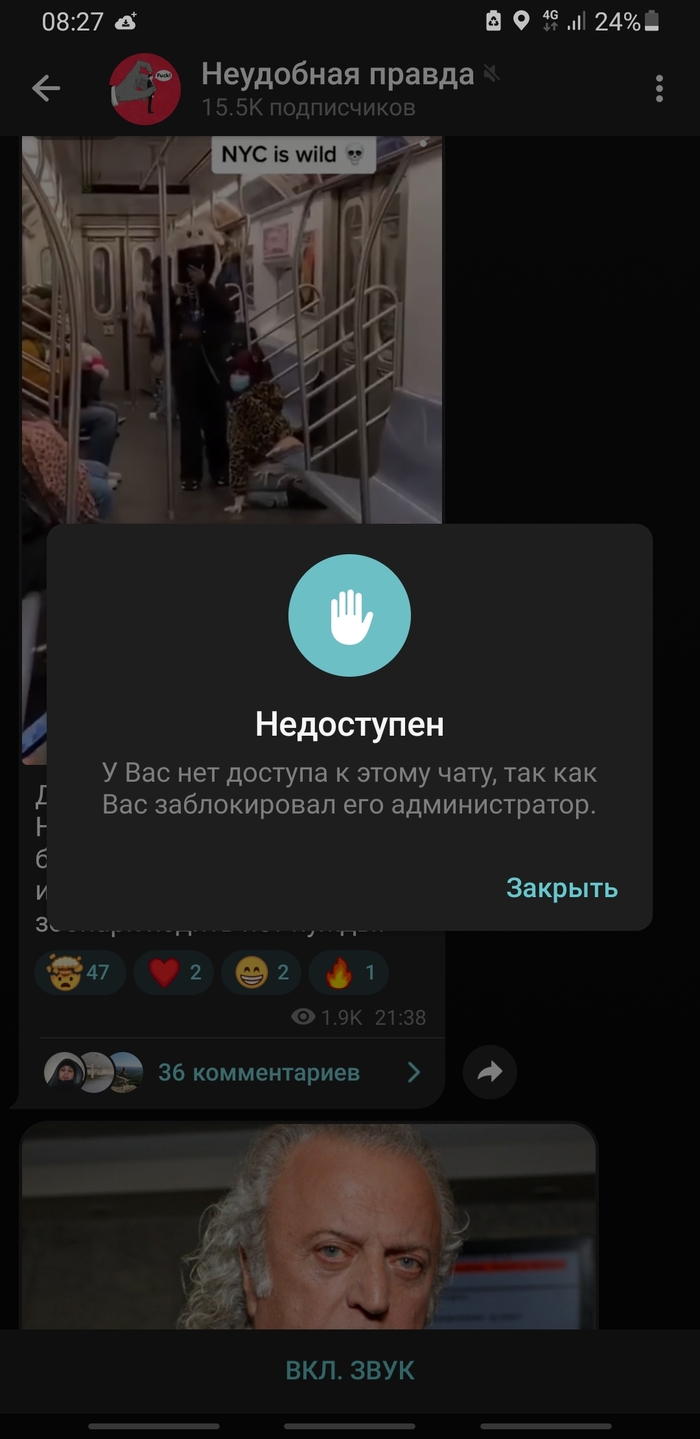This screenshot has height=1439, width=700.
Task: Go back with the top arrow
Action: click(46, 89)
